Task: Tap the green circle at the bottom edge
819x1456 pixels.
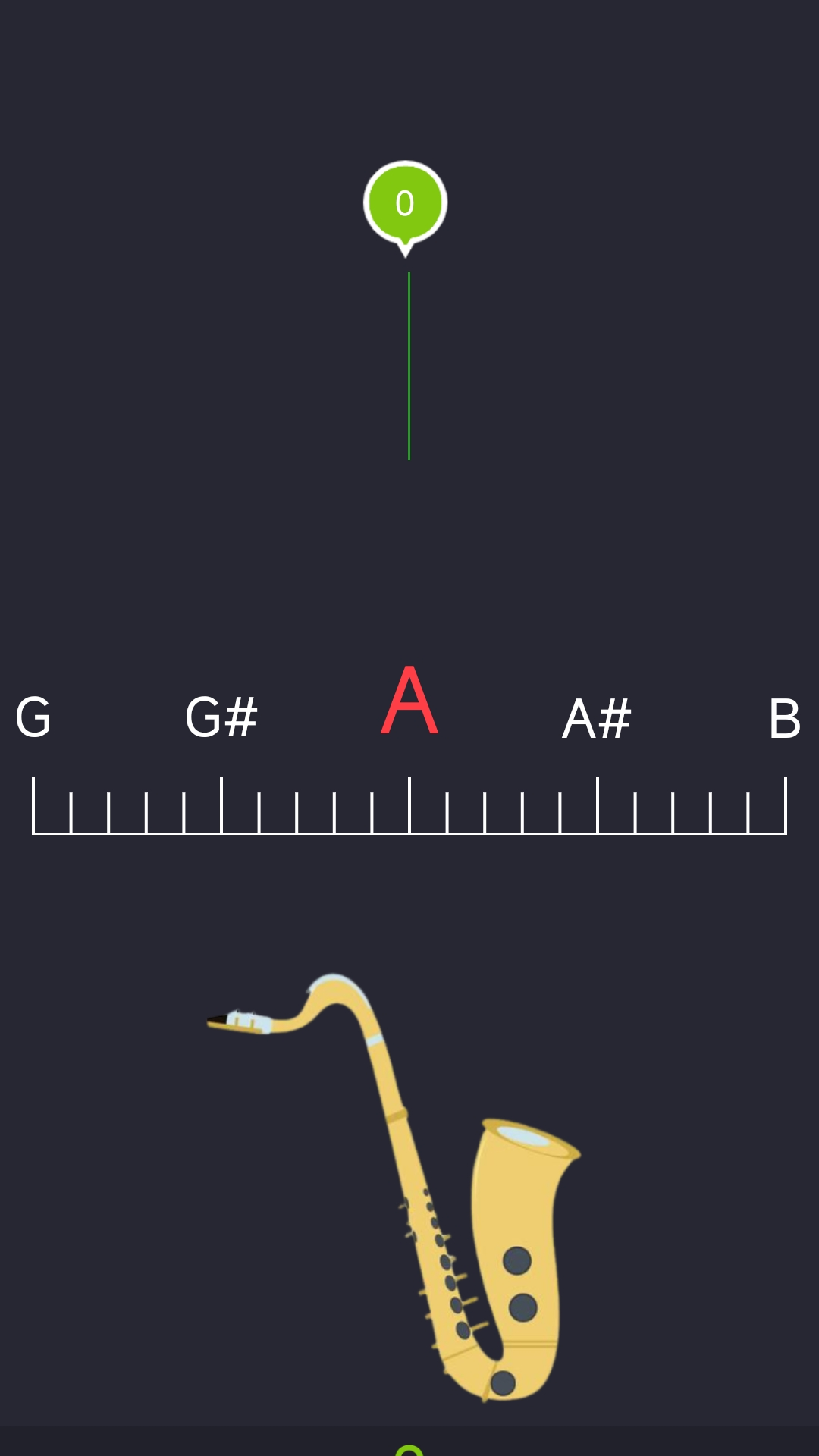Action: point(409,1450)
